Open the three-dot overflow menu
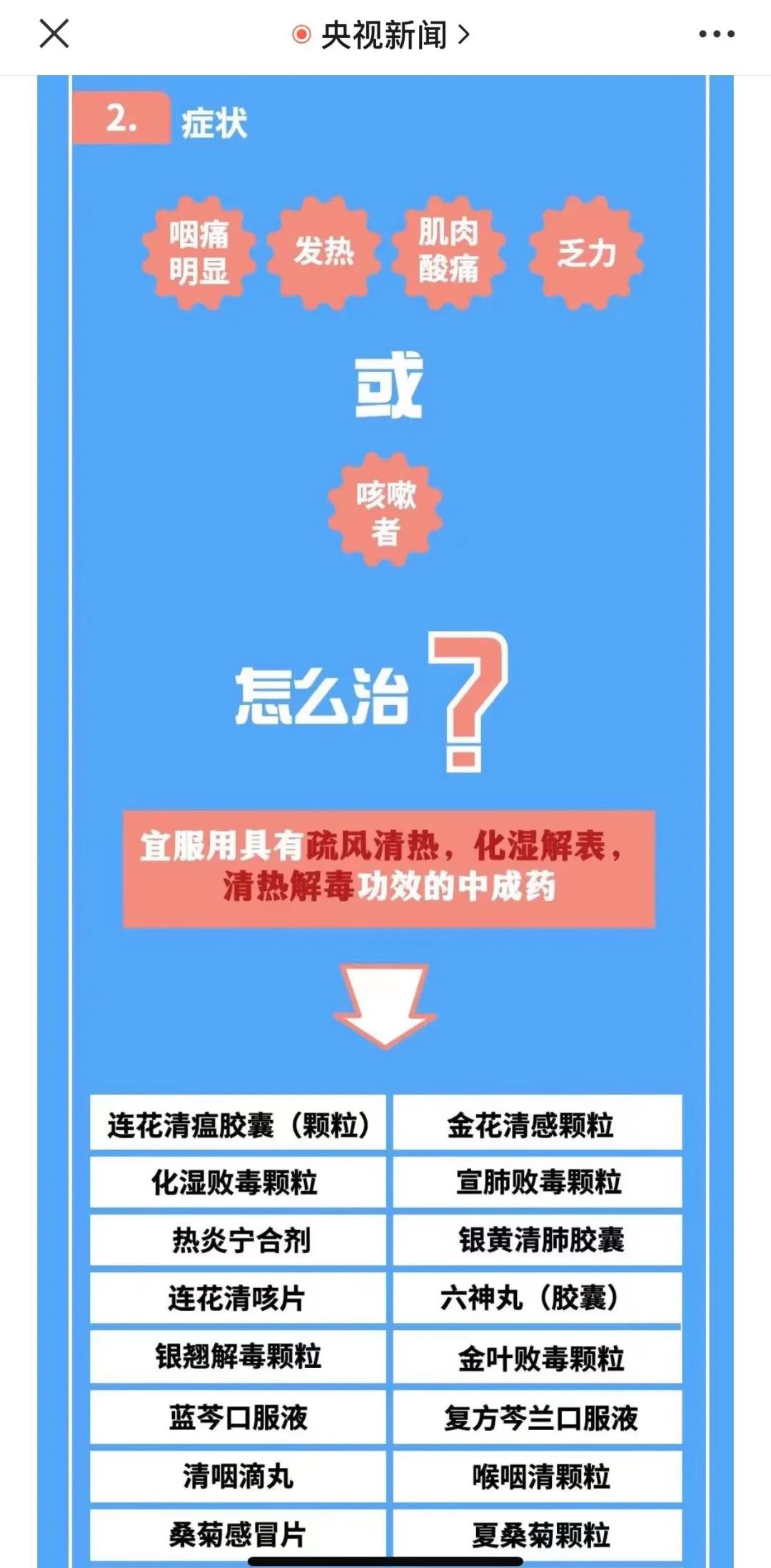Screen dimensions: 771x1568 click(716, 34)
